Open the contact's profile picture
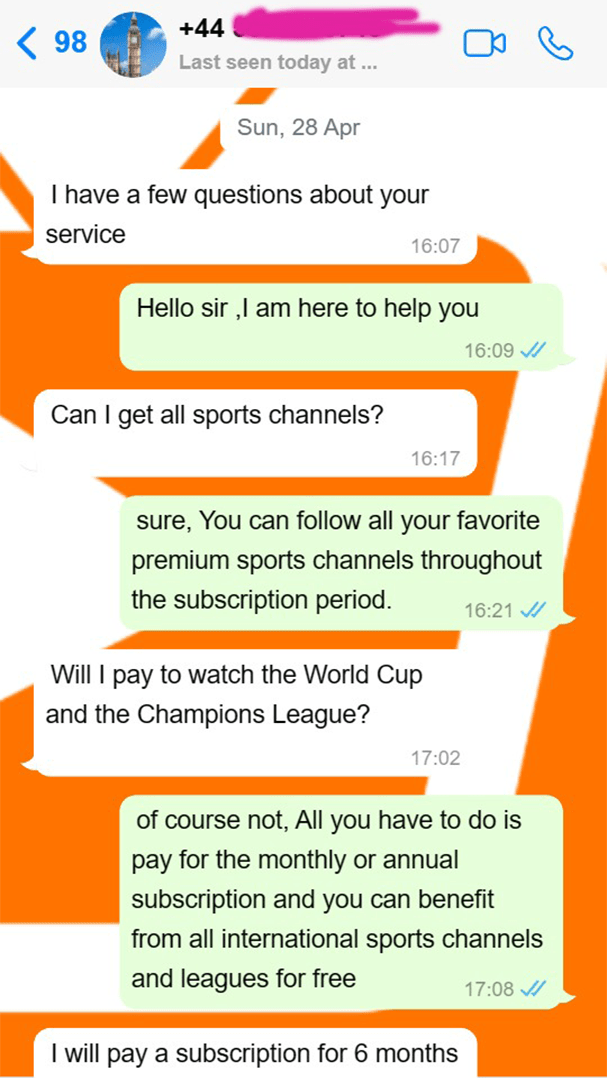Screen dimensions: 607x1078 [x=133, y=44]
